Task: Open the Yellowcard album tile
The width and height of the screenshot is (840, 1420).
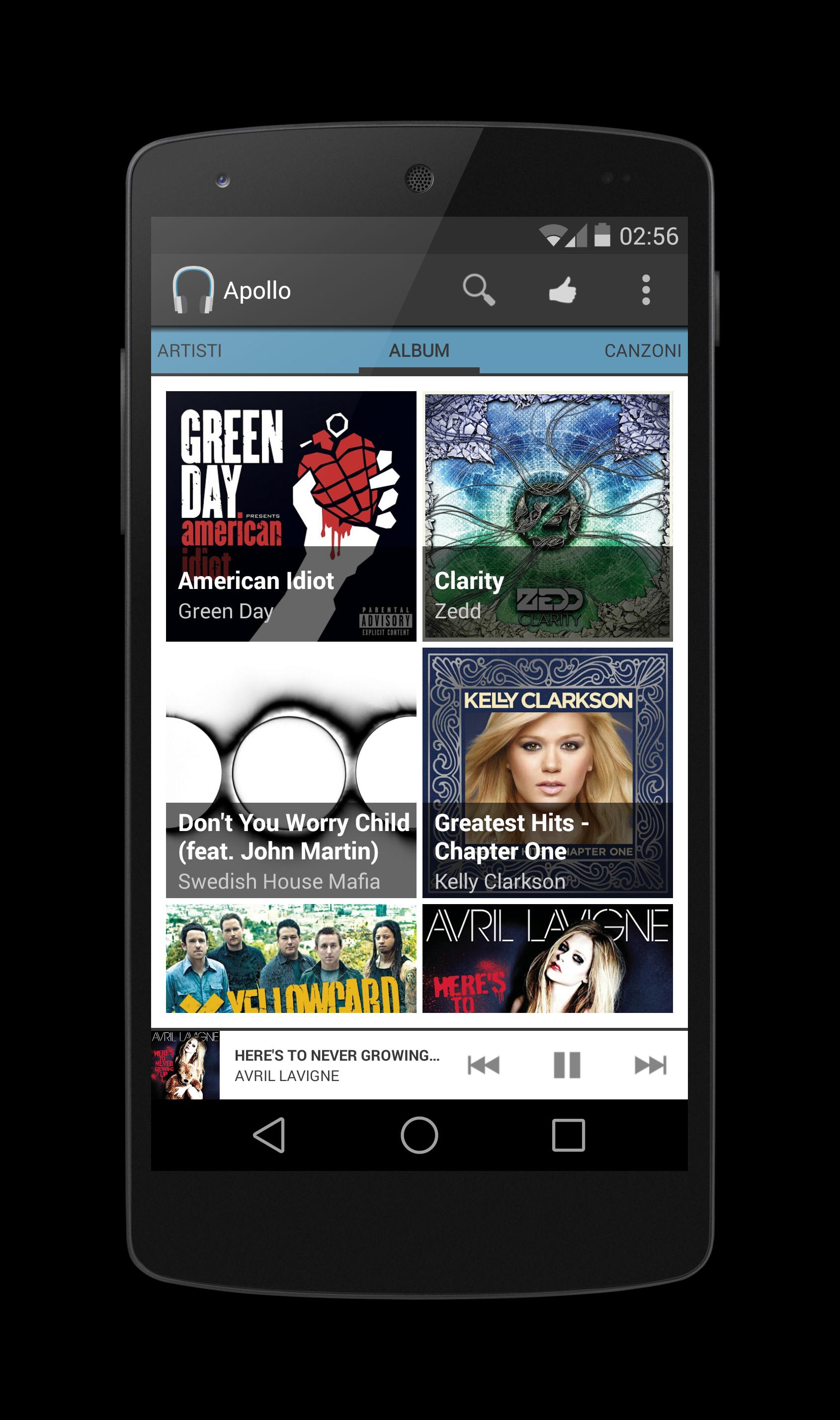Action: (290, 958)
